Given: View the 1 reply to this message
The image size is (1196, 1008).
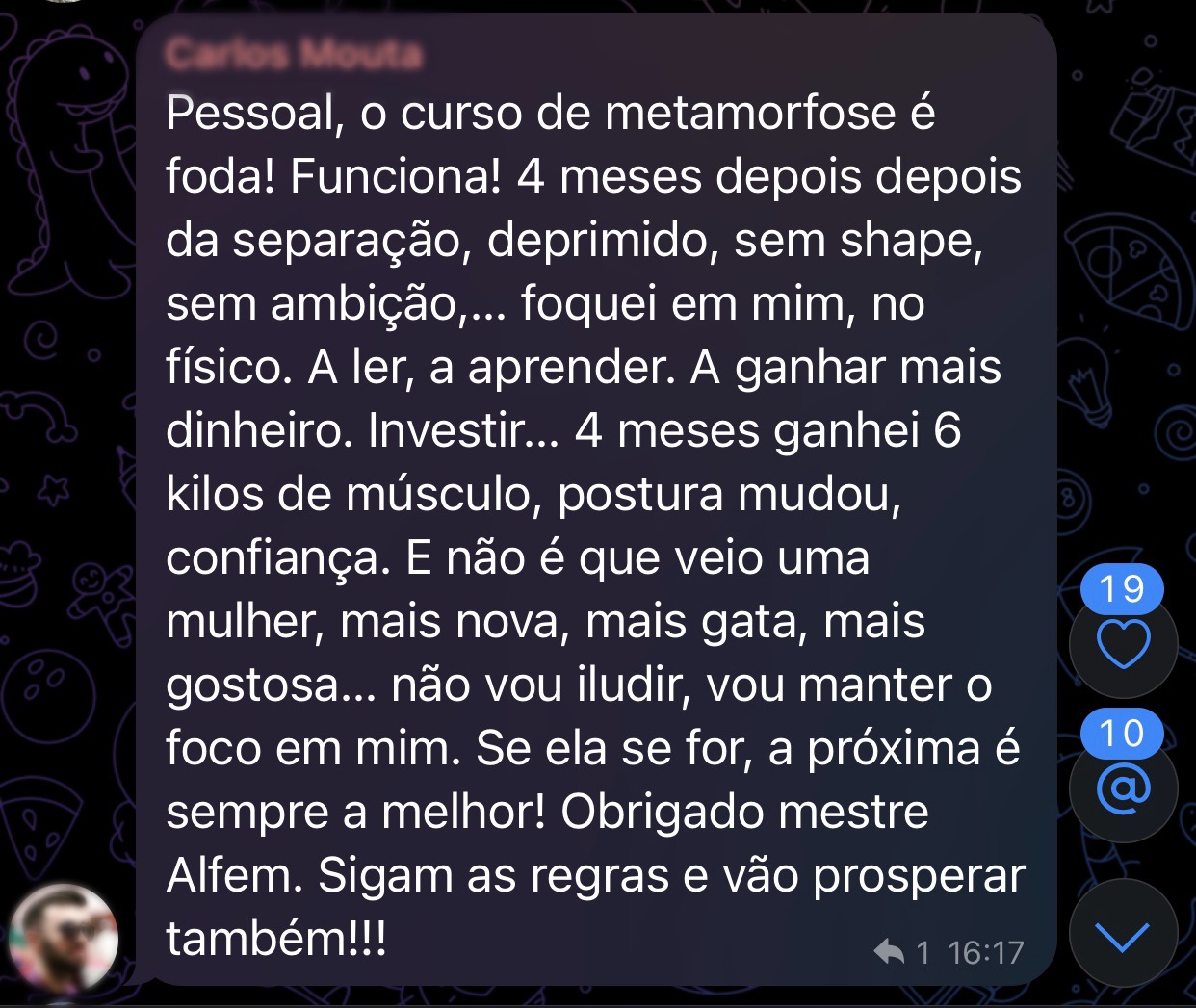Looking at the screenshot, I should [902, 952].
